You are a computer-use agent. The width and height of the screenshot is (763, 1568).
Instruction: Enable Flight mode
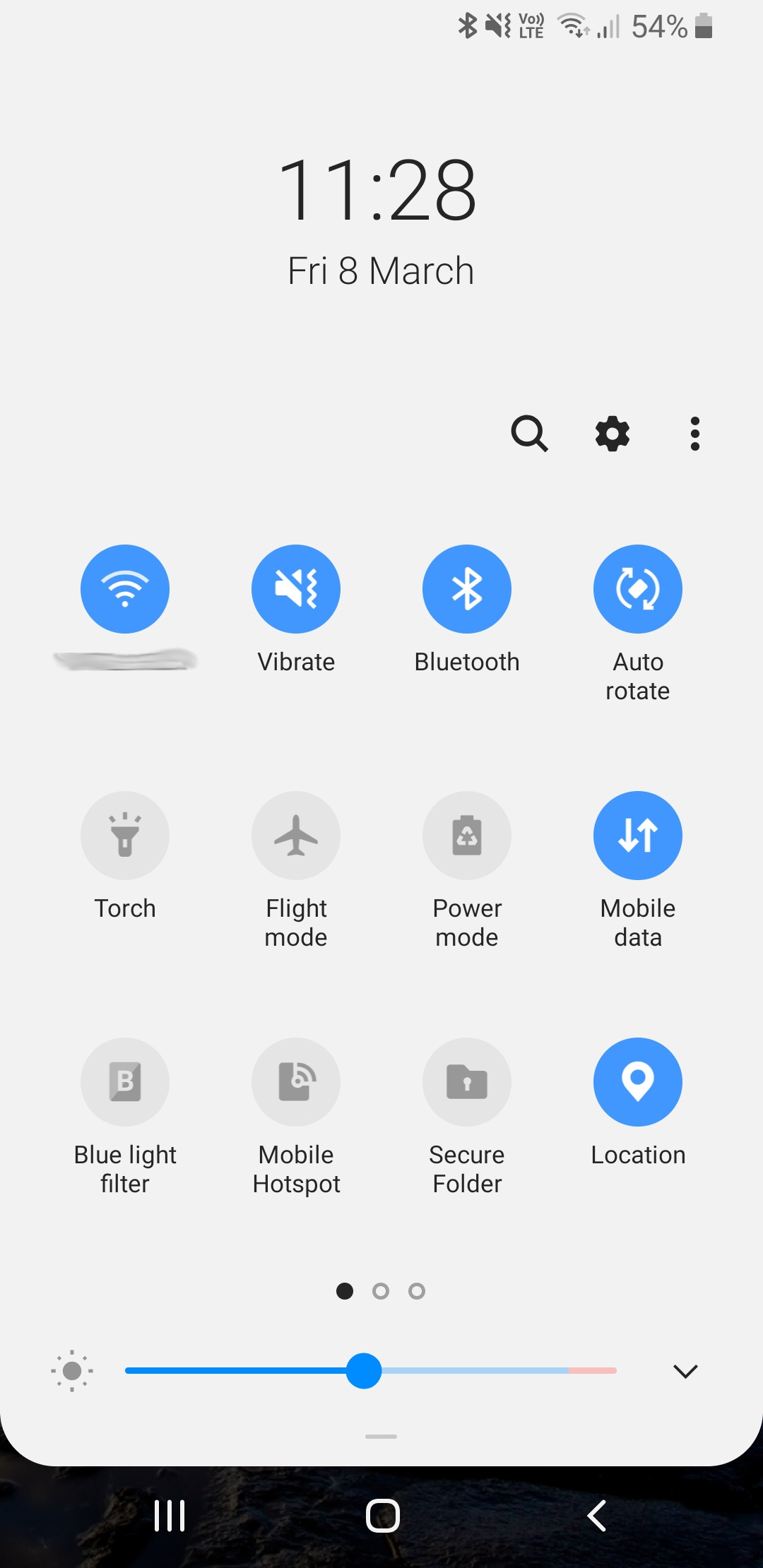[x=296, y=835]
